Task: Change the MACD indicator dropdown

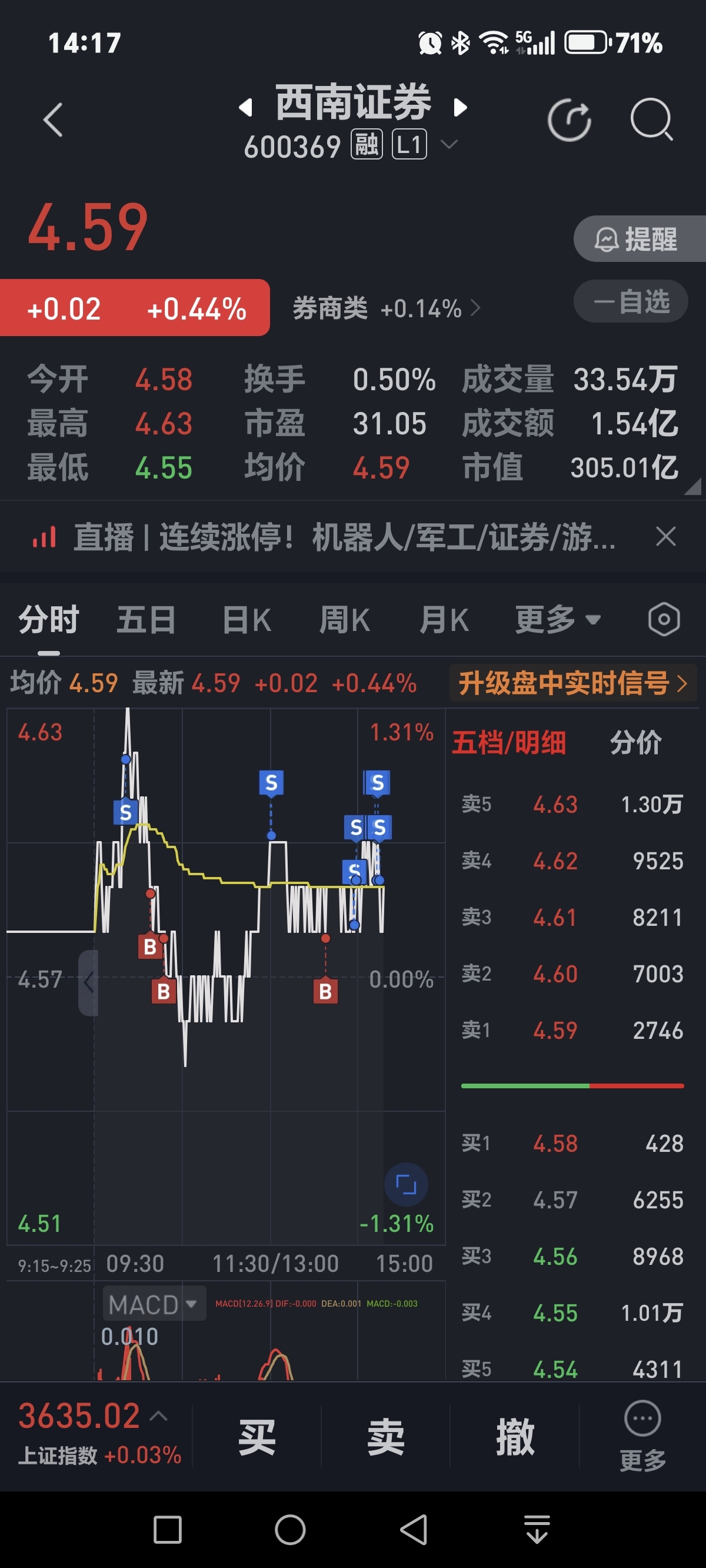Action: click(x=154, y=1303)
